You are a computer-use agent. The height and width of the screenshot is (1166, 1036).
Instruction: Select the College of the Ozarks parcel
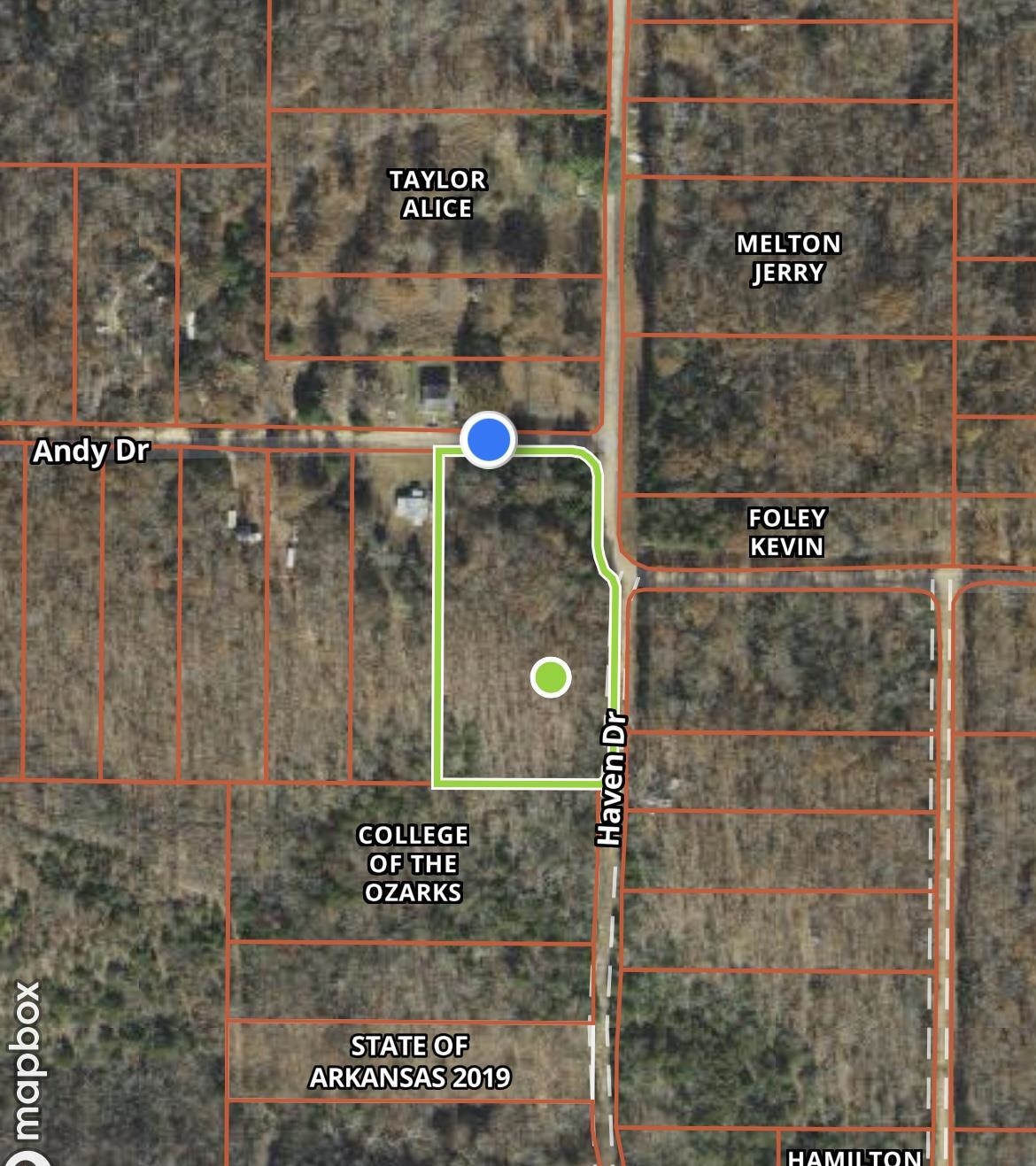tap(413, 863)
